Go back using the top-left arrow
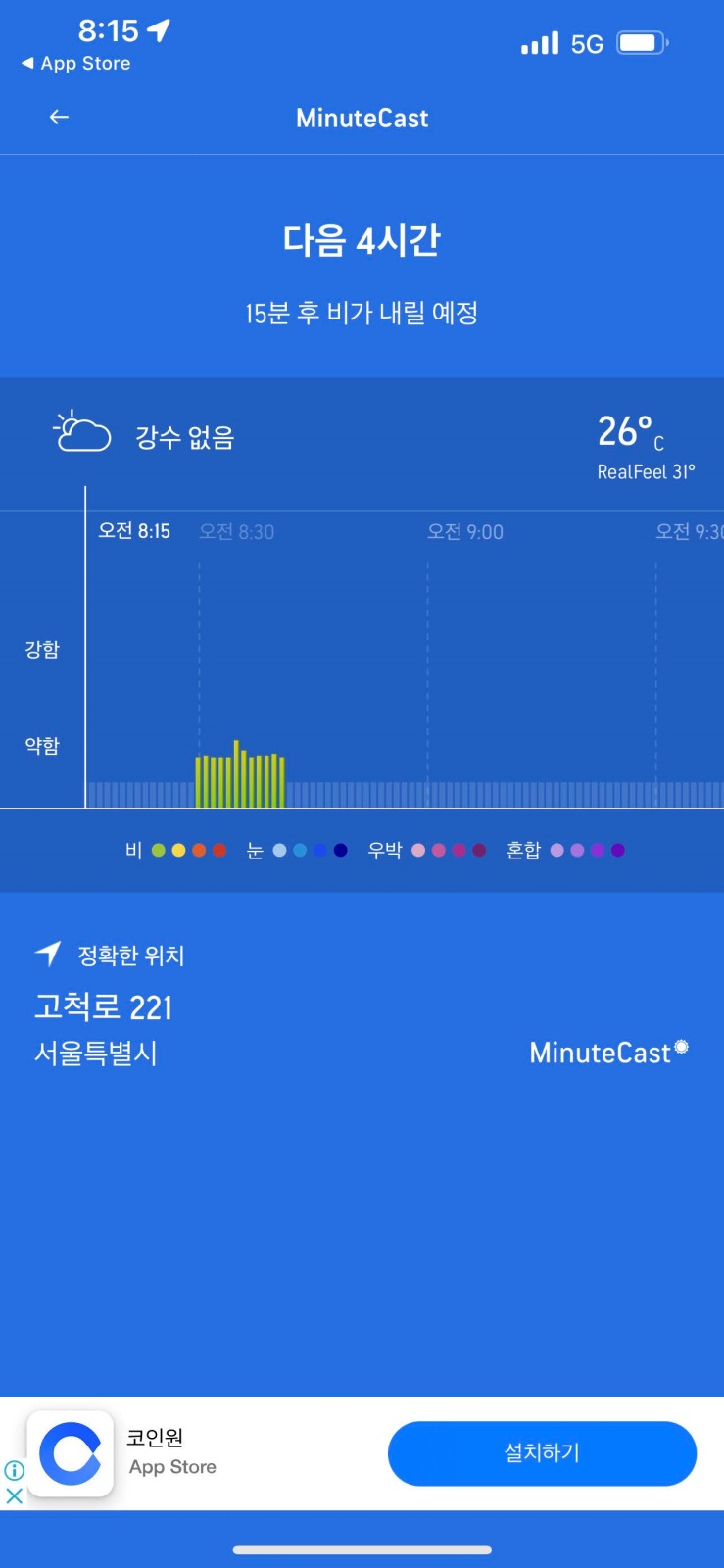Viewport: 724px width, 1568px height. [x=59, y=118]
